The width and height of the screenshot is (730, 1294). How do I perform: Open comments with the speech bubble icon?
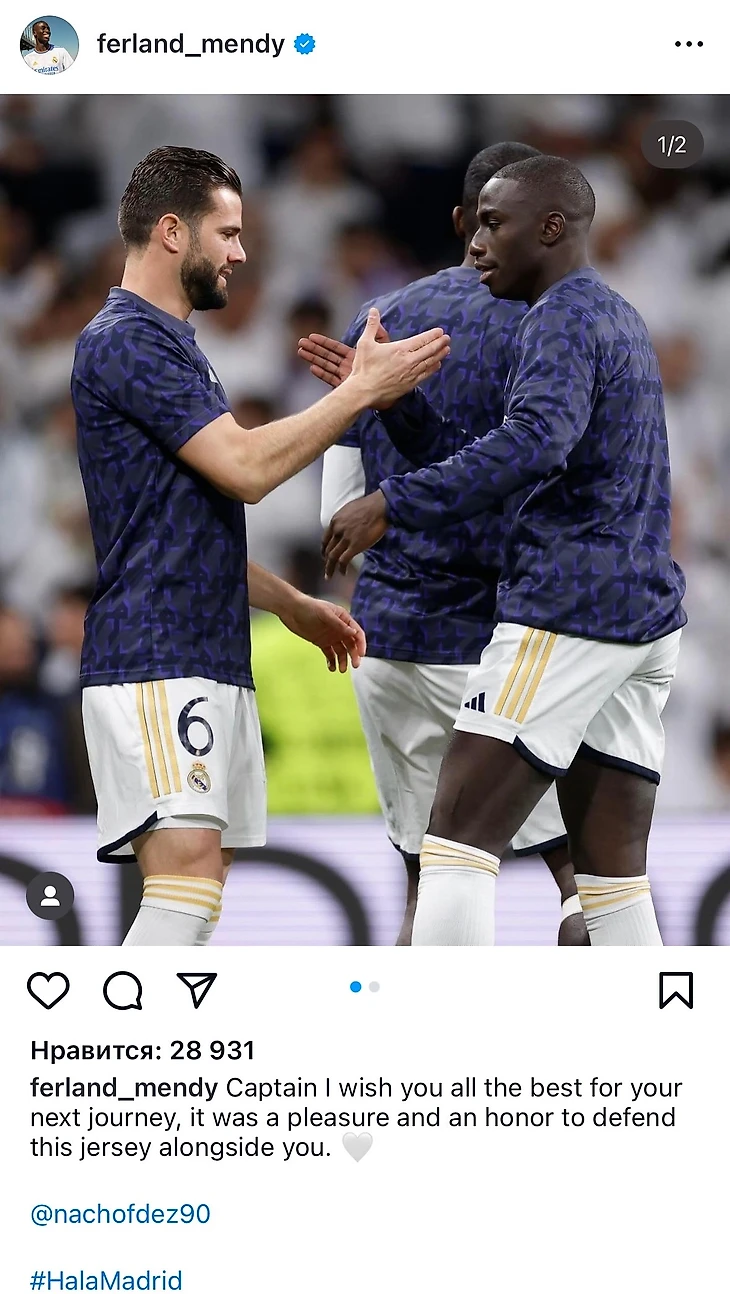[122, 990]
